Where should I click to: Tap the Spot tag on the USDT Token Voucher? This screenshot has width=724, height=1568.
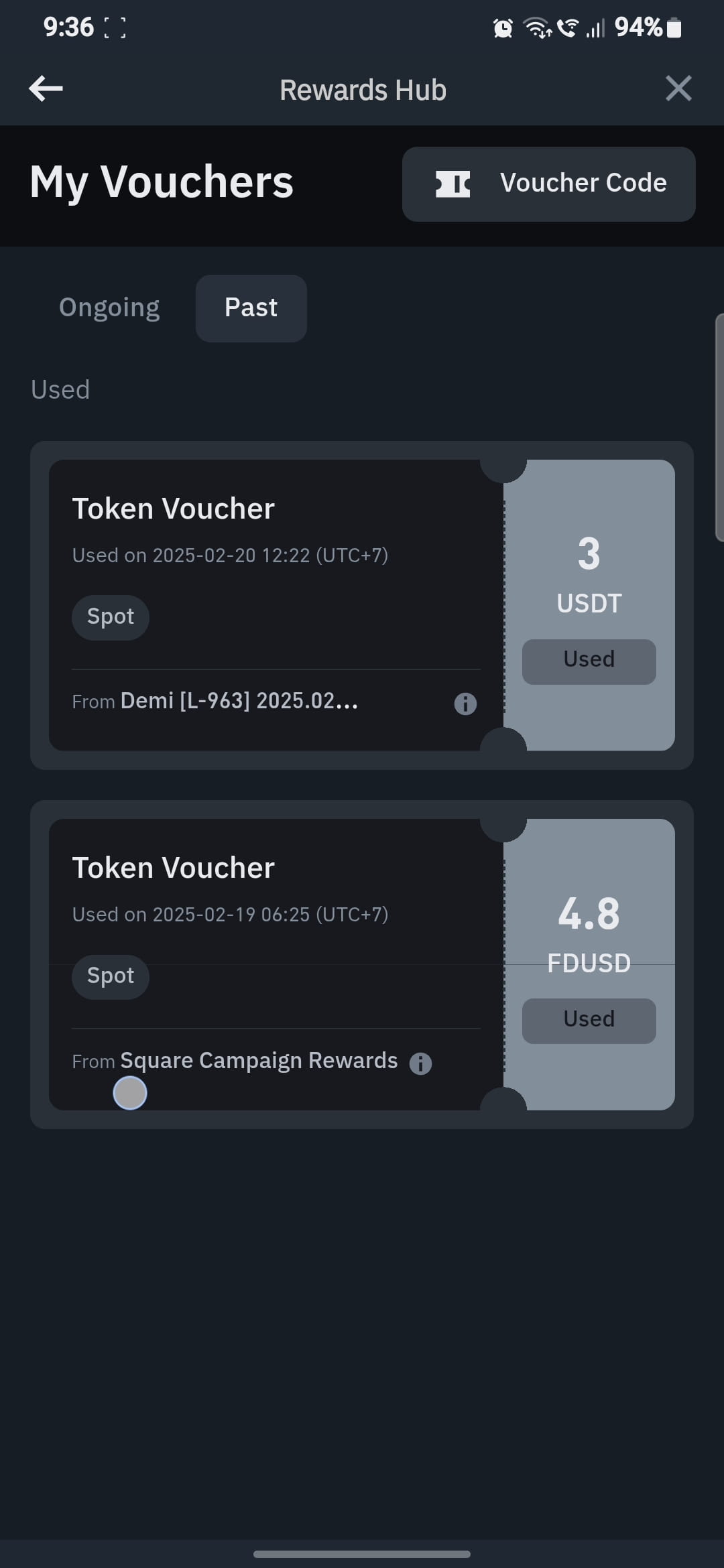(110, 616)
